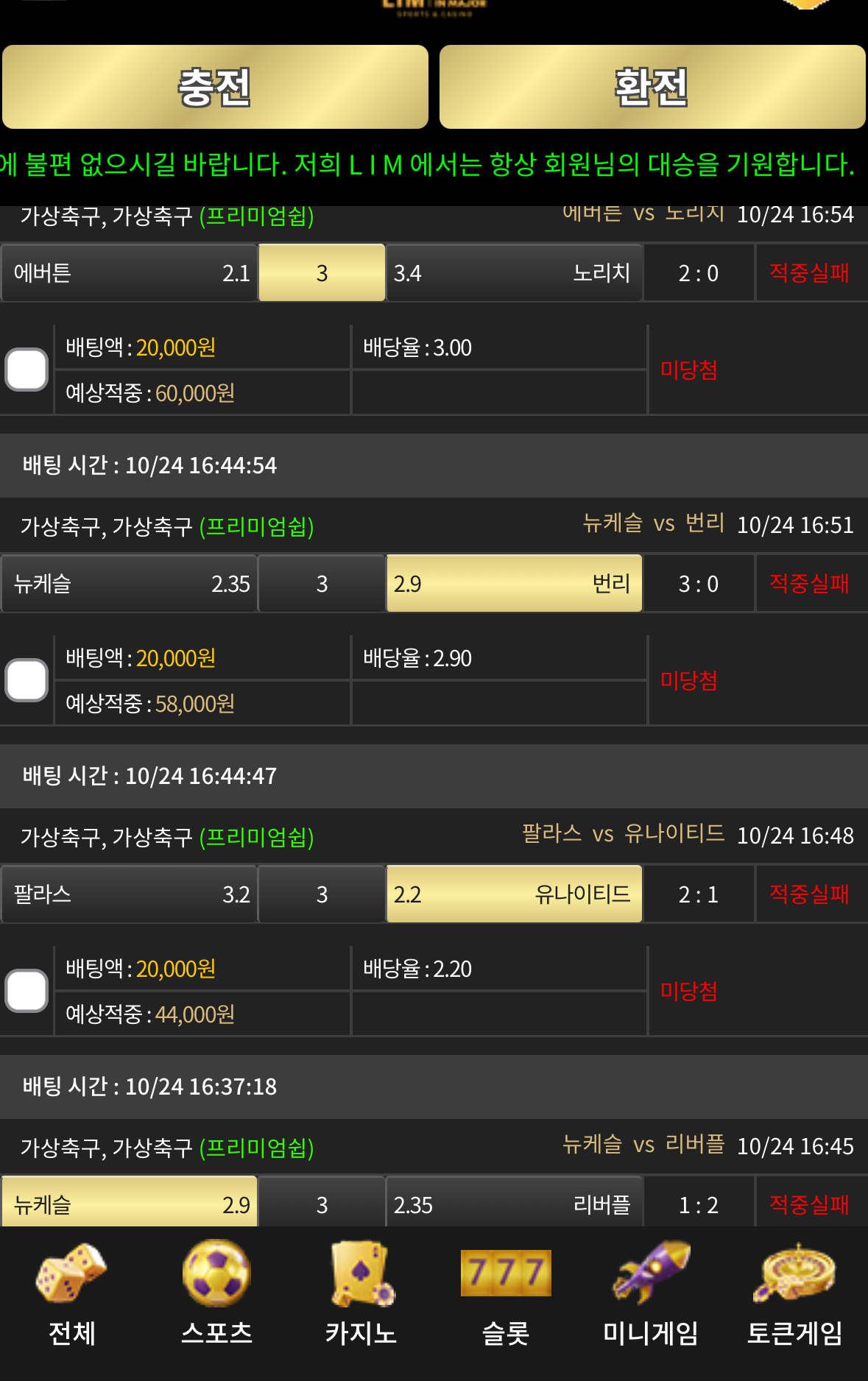The width and height of the screenshot is (868, 1381).
Task: Open the 슬롯 tab
Action: (x=506, y=1294)
